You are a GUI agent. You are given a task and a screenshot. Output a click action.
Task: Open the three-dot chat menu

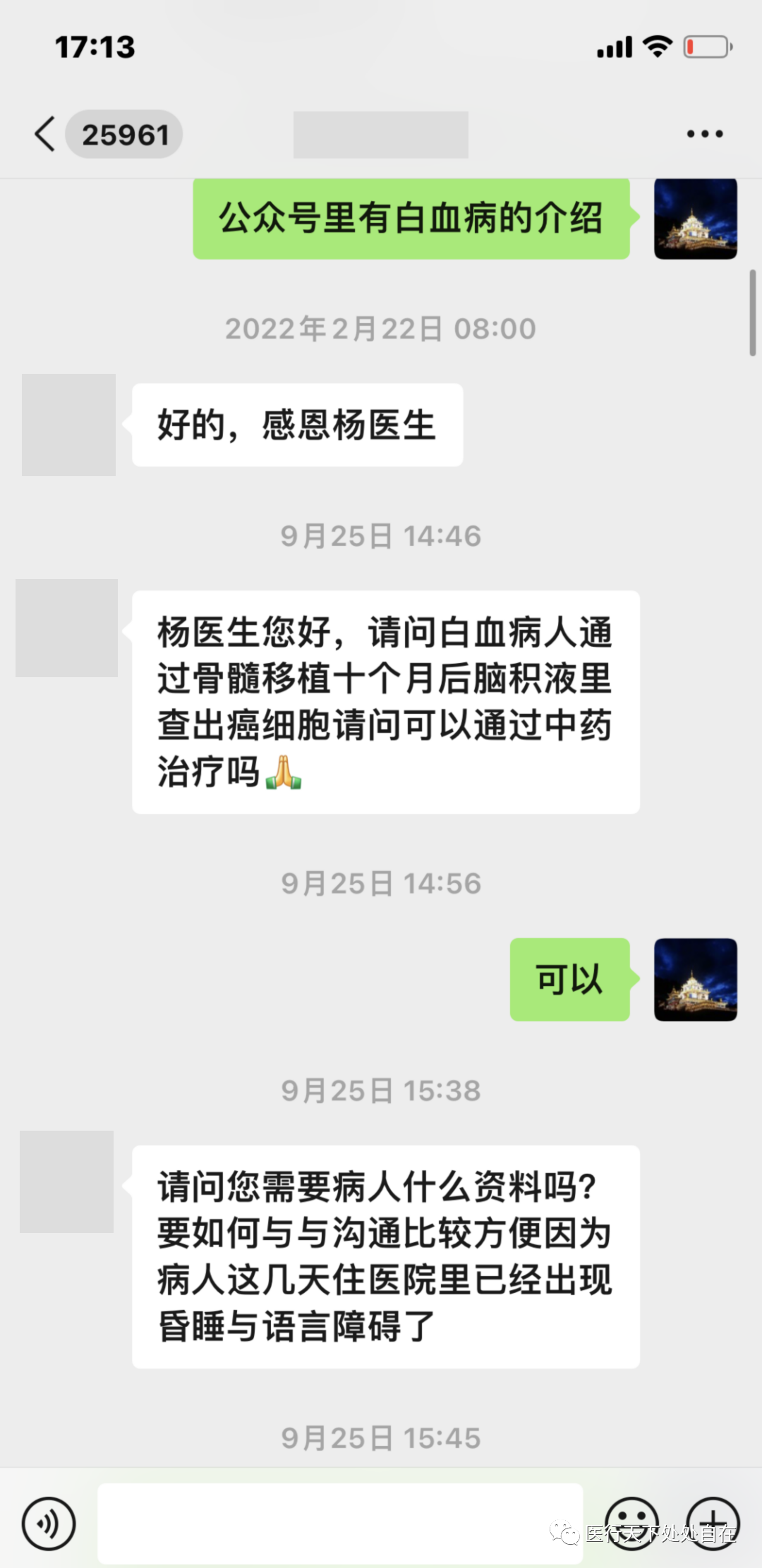[x=704, y=134]
